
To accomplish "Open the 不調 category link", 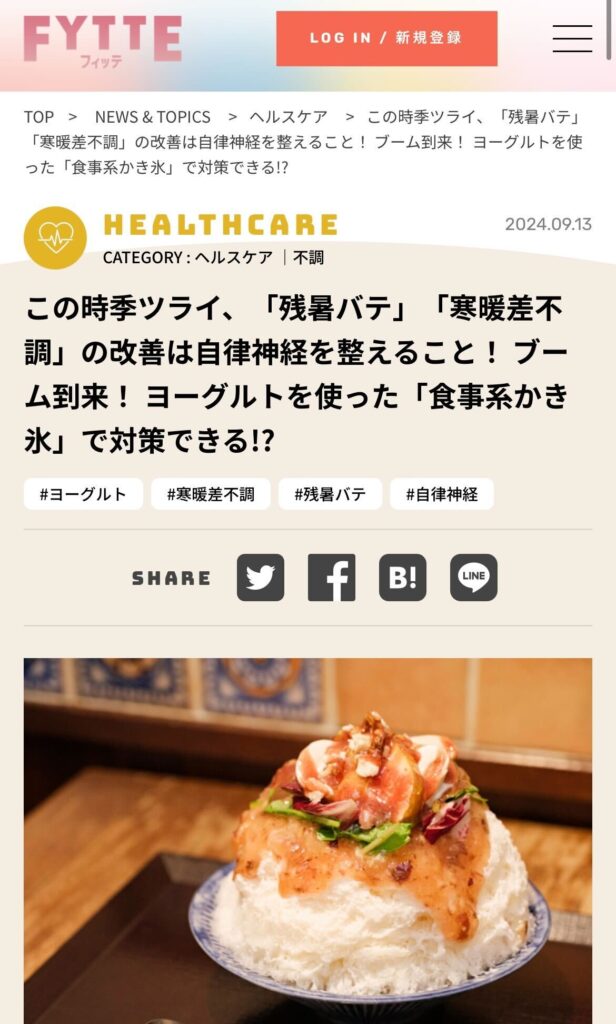I will 309,257.
